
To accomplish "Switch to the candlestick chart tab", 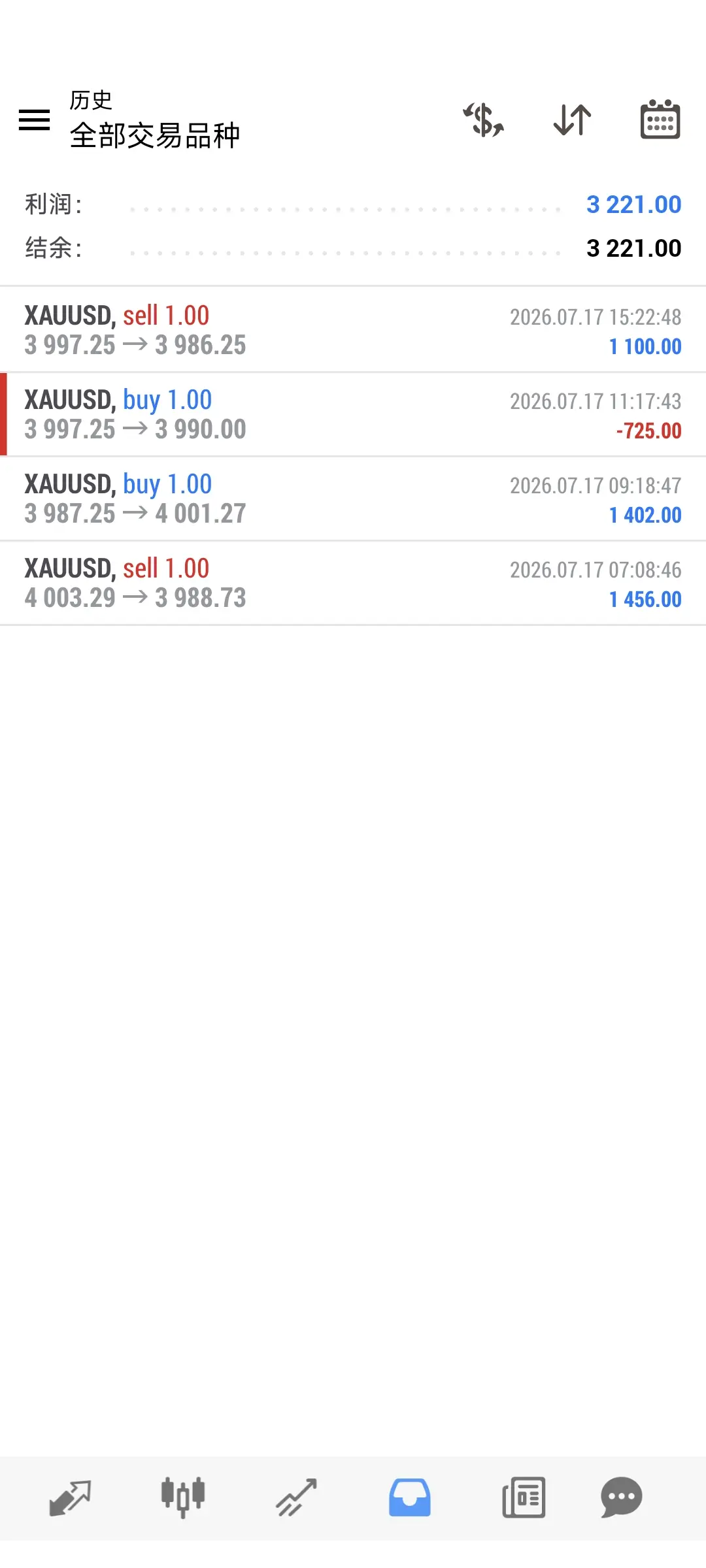I will pyautogui.click(x=183, y=1497).
